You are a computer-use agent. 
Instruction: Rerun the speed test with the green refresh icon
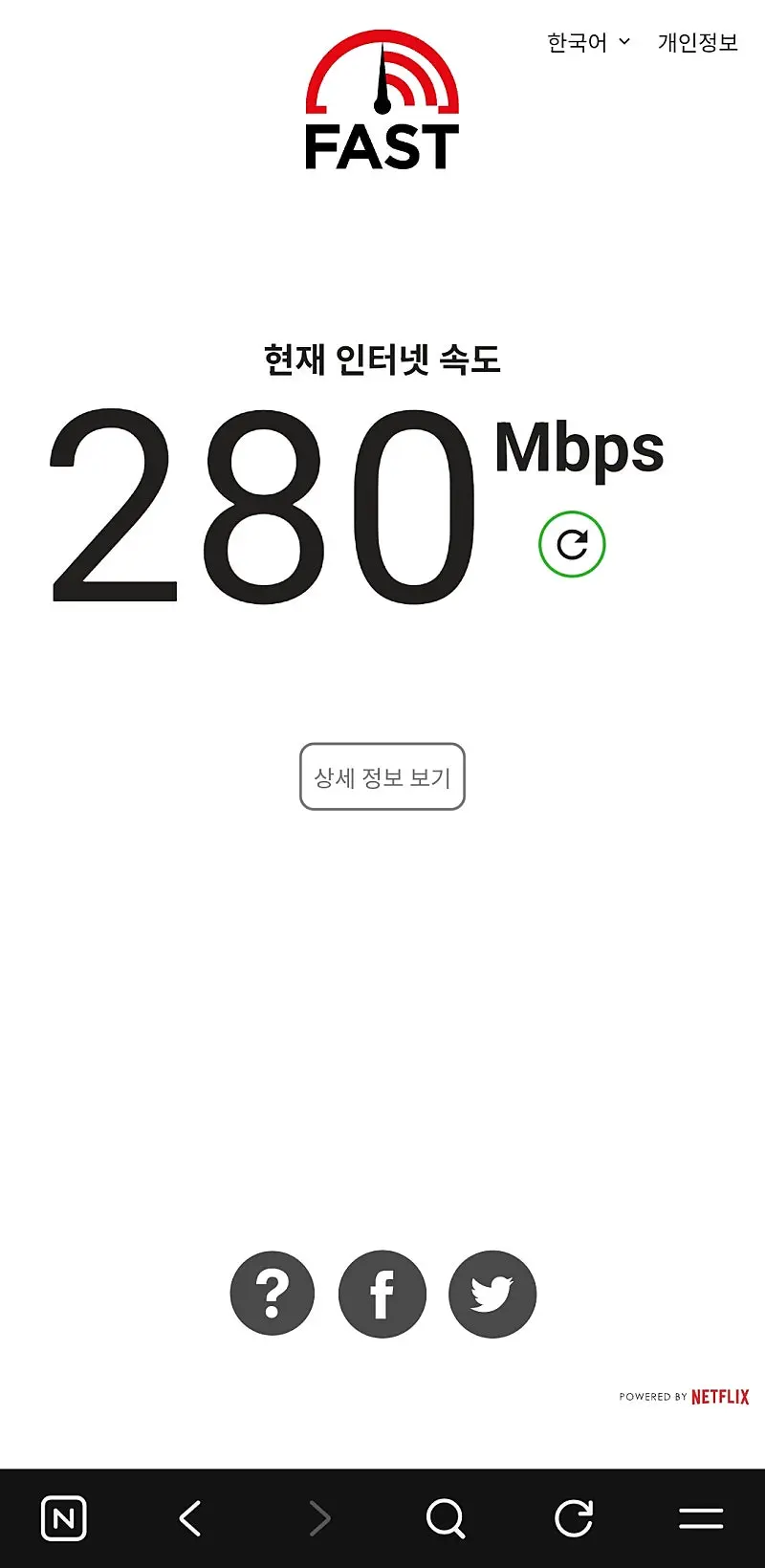click(x=572, y=545)
